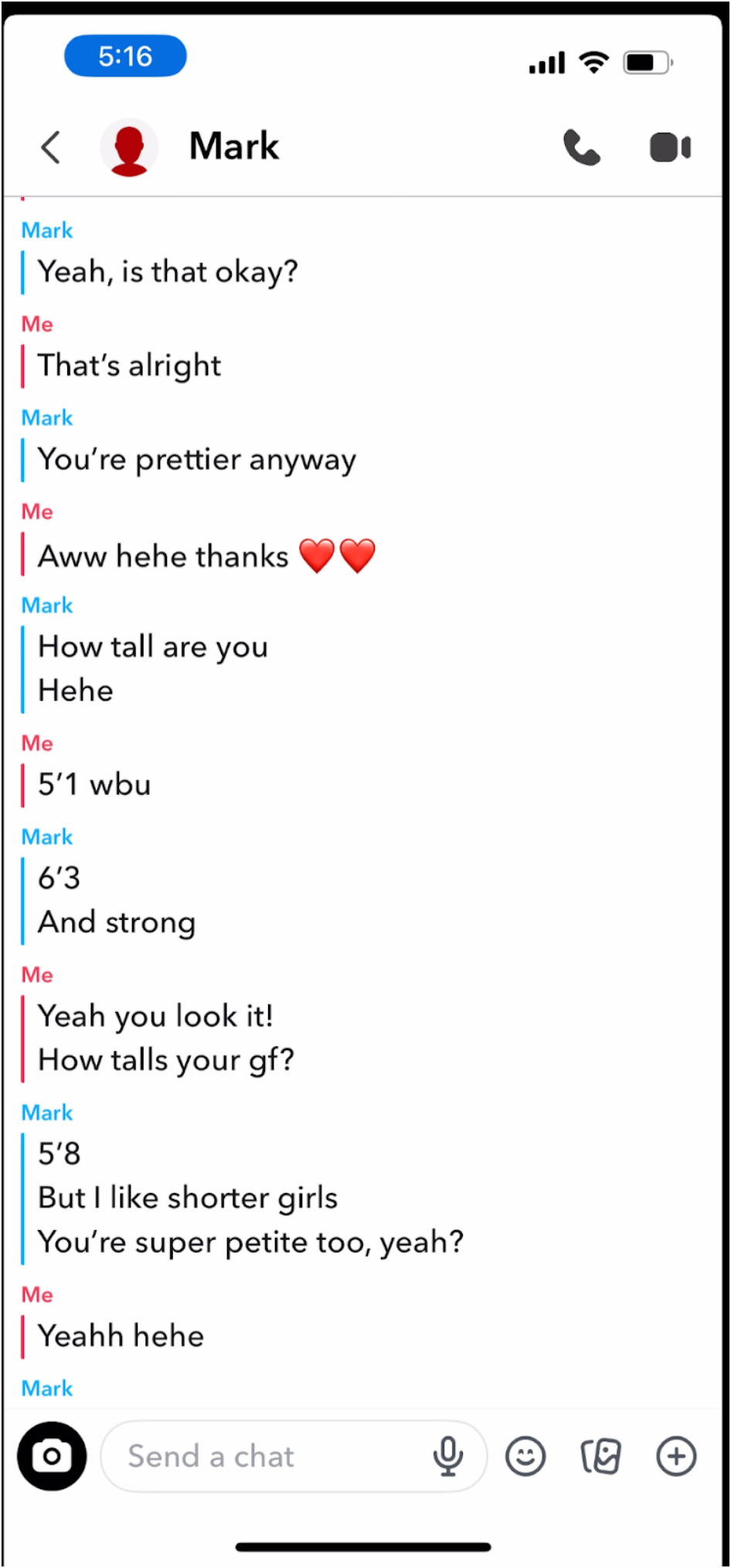The width and height of the screenshot is (731, 1568).
Task: Start a video call with Mark
Action: point(670,147)
